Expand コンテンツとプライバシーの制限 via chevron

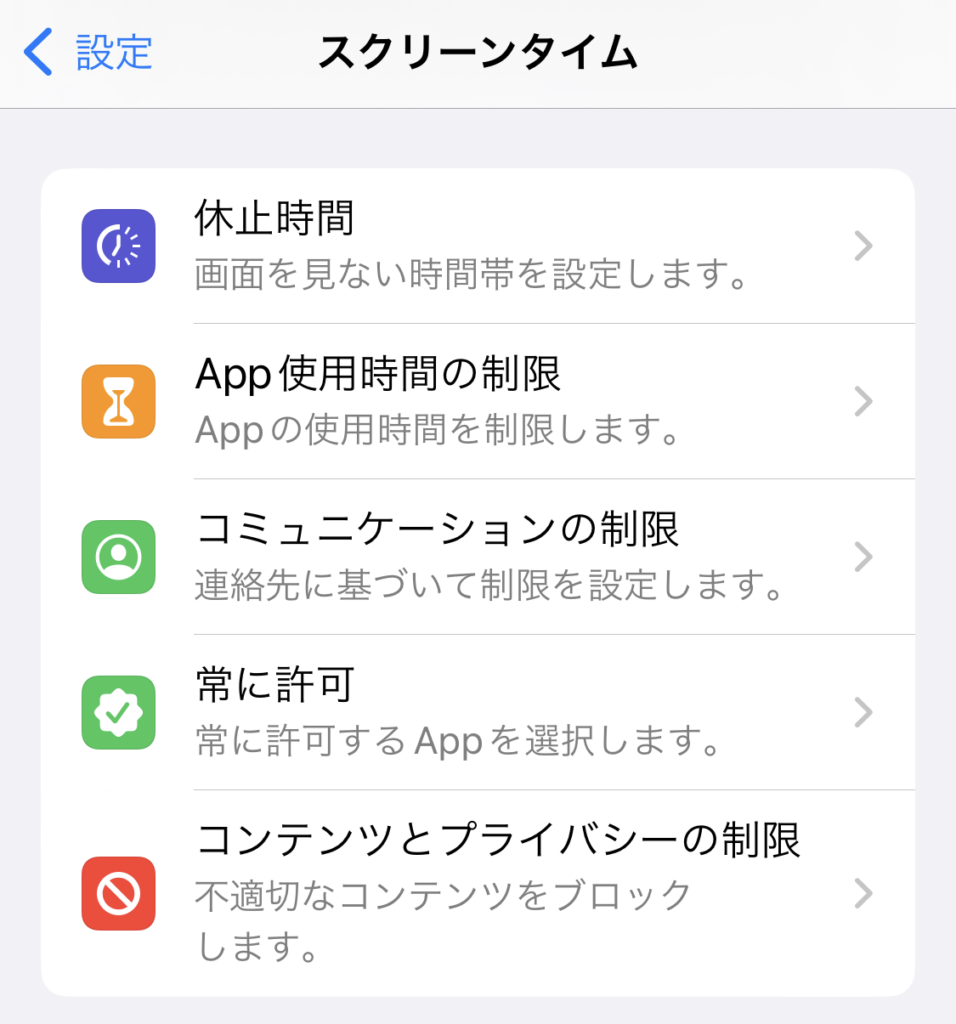click(x=864, y=895)
